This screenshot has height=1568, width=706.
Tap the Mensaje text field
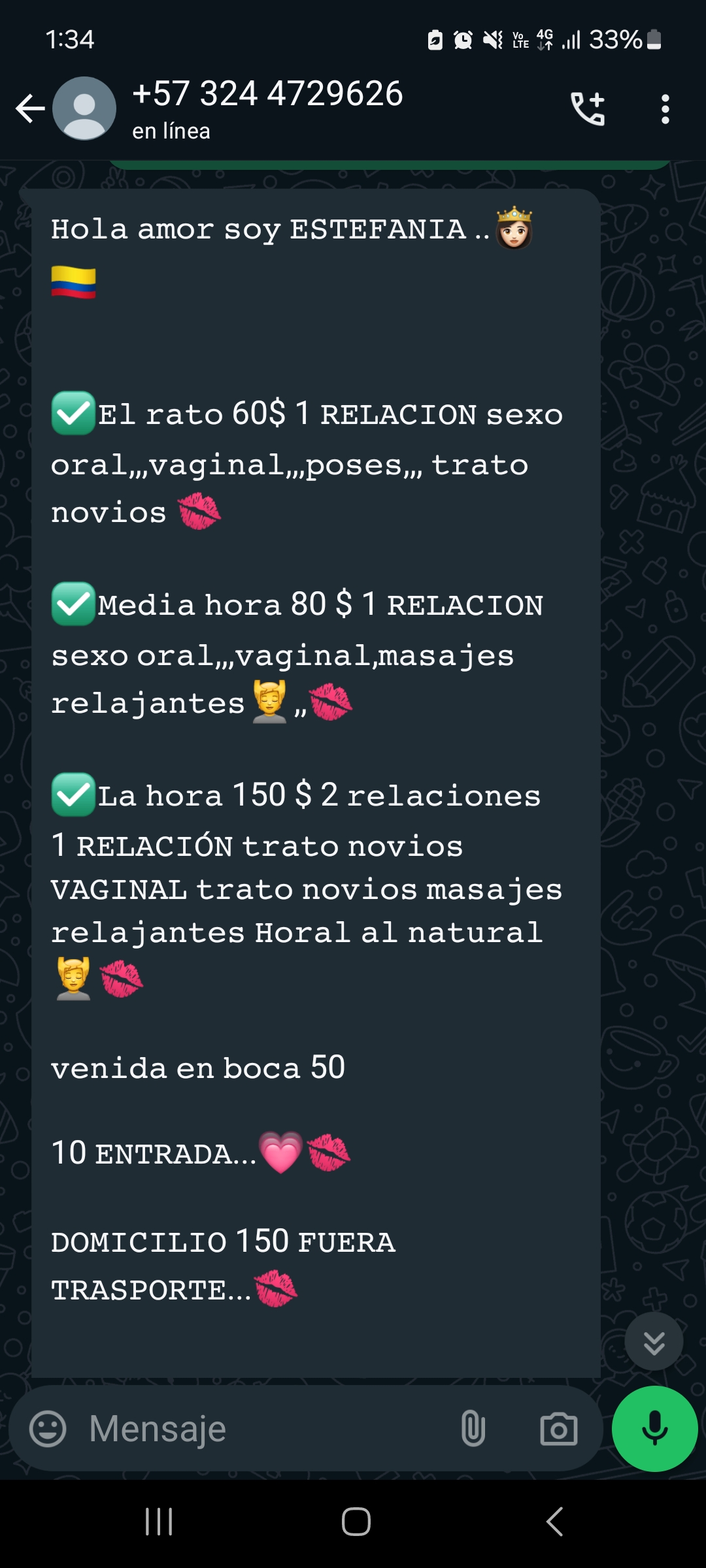(261, 1429)
